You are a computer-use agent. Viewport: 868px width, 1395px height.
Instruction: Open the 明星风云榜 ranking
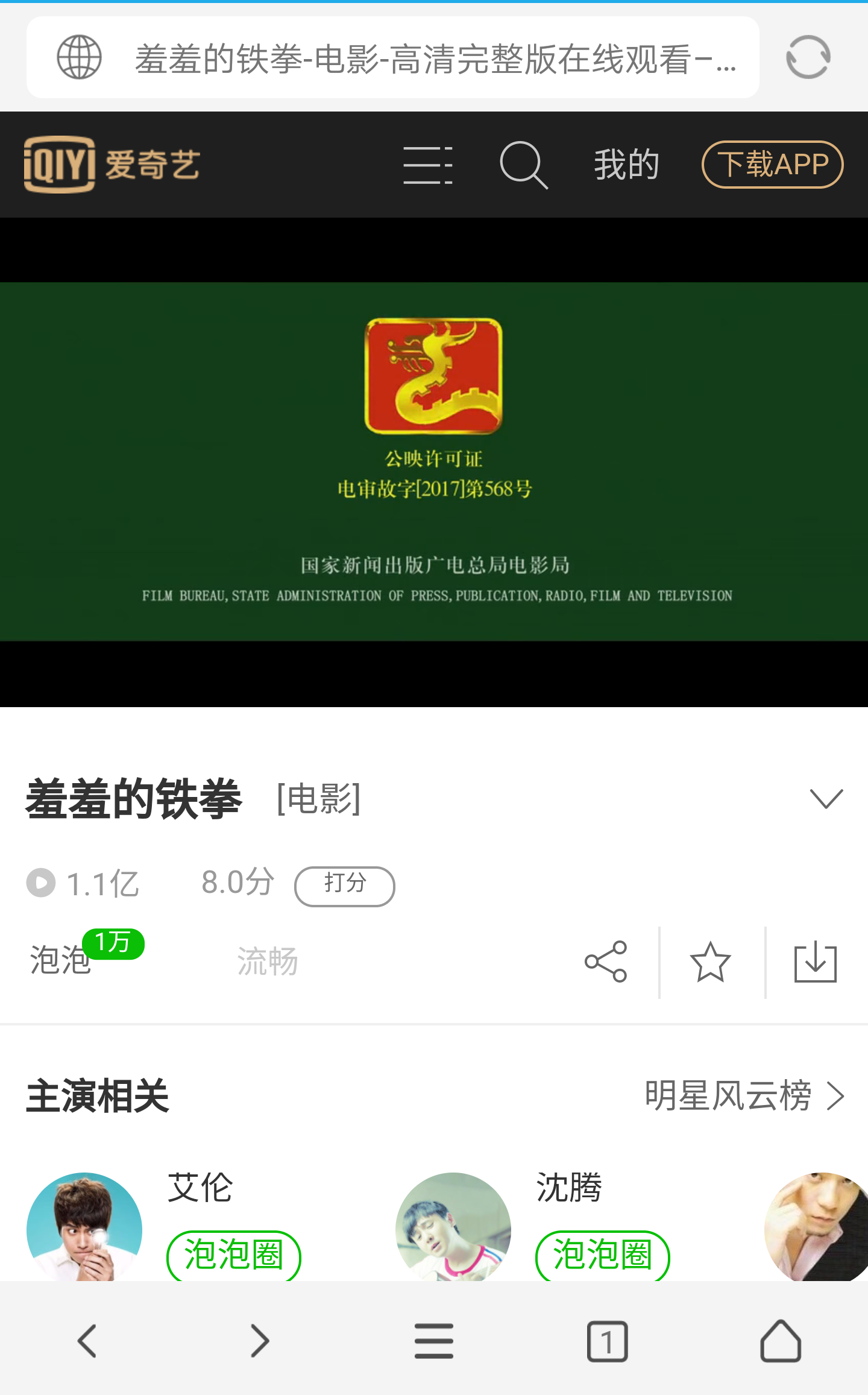[x=744, y=1095]
